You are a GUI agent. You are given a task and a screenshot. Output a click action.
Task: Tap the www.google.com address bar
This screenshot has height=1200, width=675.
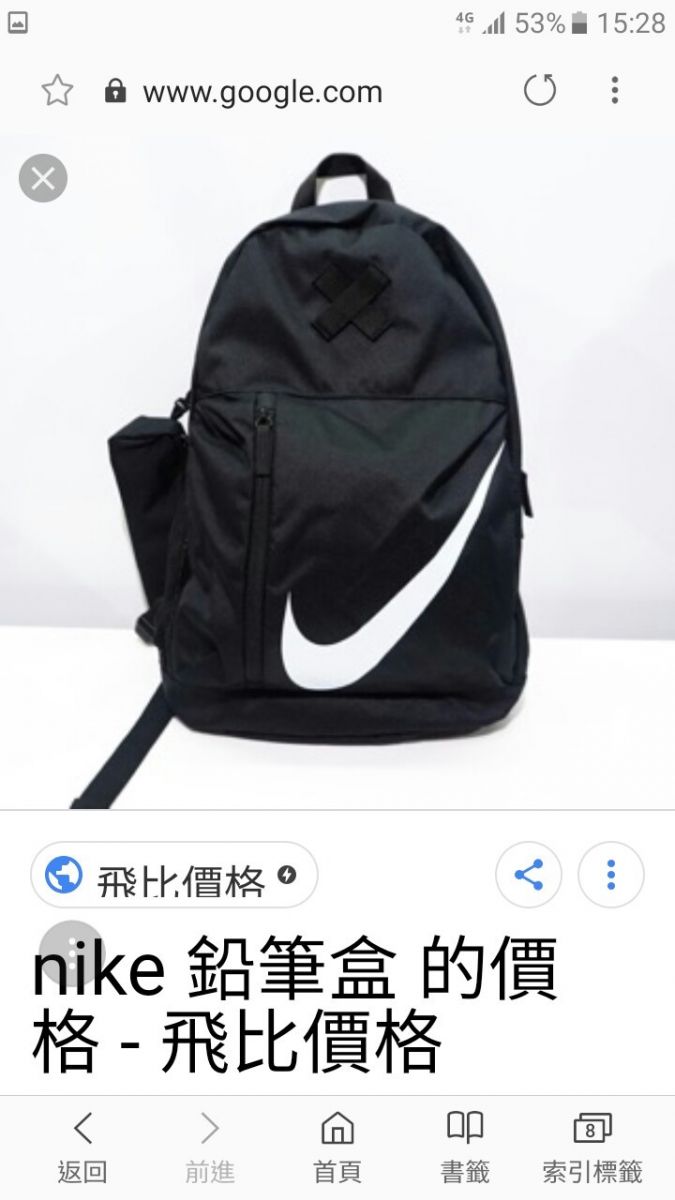[x=262, y=92]
